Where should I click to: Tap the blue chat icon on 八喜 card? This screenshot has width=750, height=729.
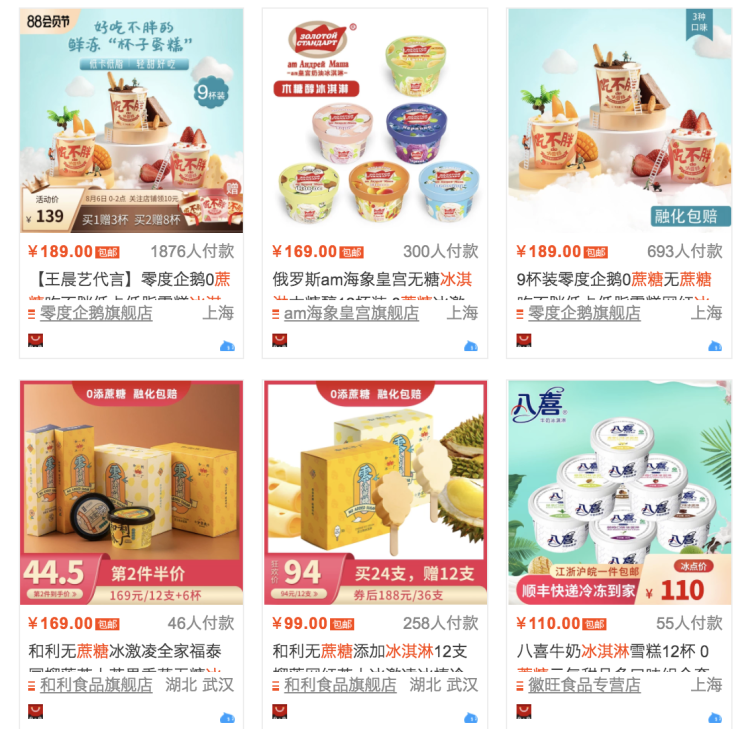tap(715, 718)
